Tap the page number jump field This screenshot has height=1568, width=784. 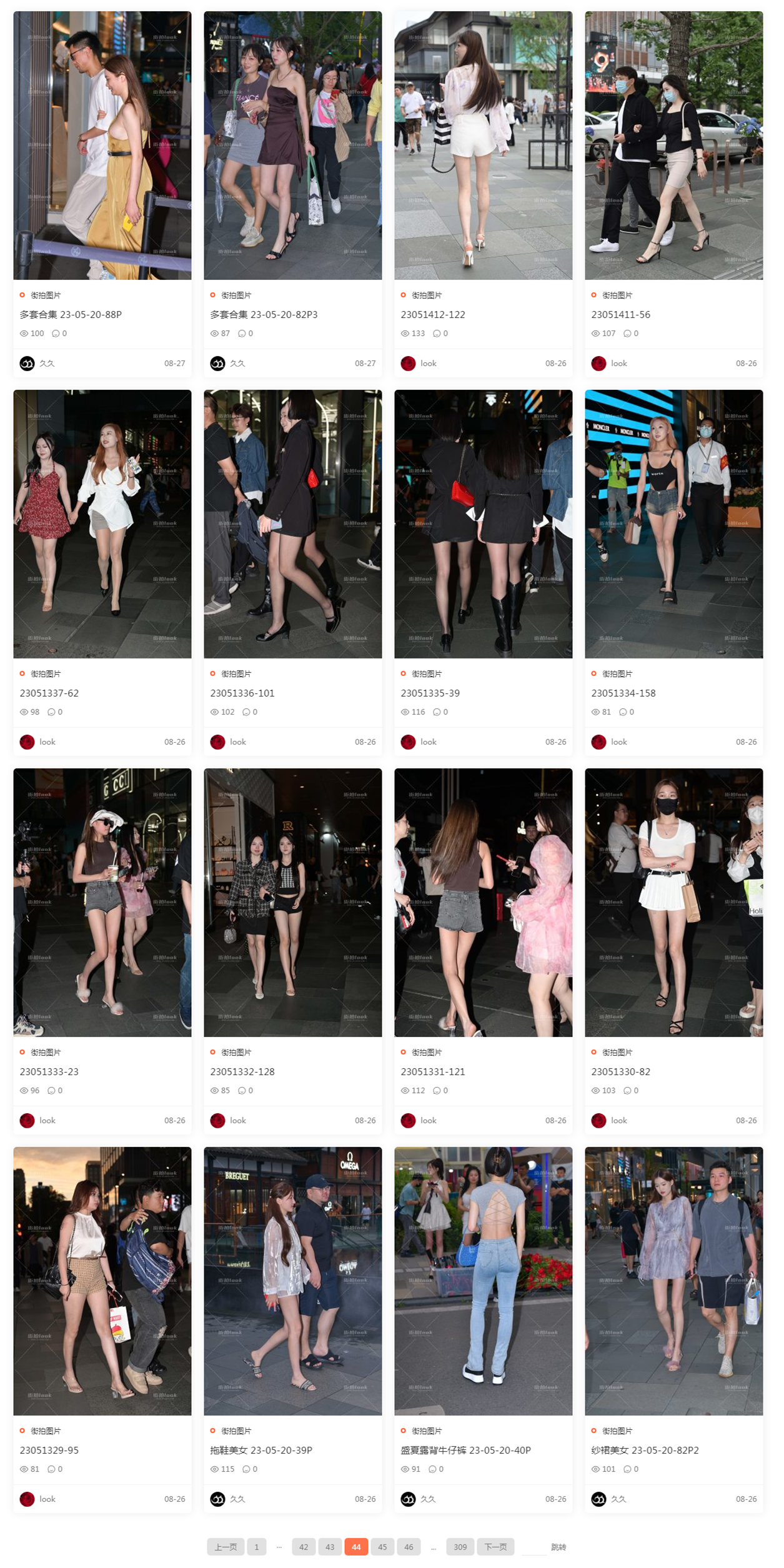tap(533, 1547)
